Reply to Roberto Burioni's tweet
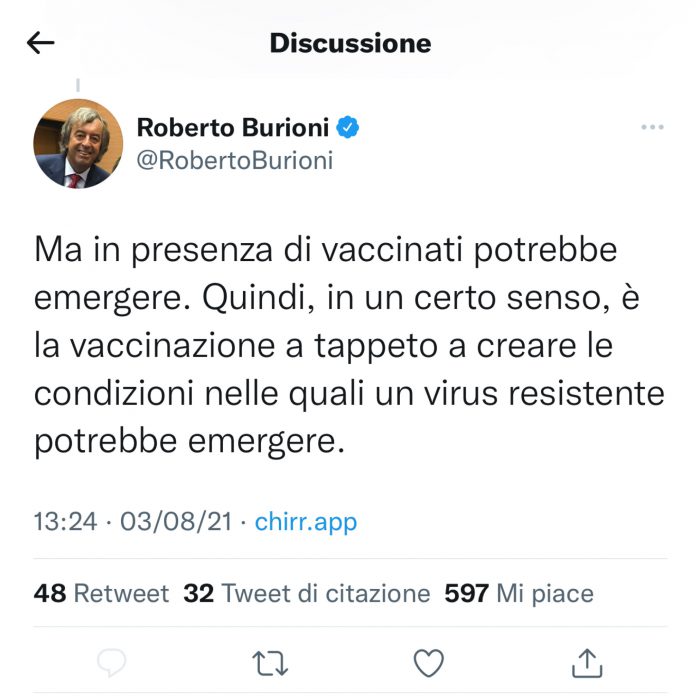The height and width of the screenshot is (696, 696). [x=112, y=662]
